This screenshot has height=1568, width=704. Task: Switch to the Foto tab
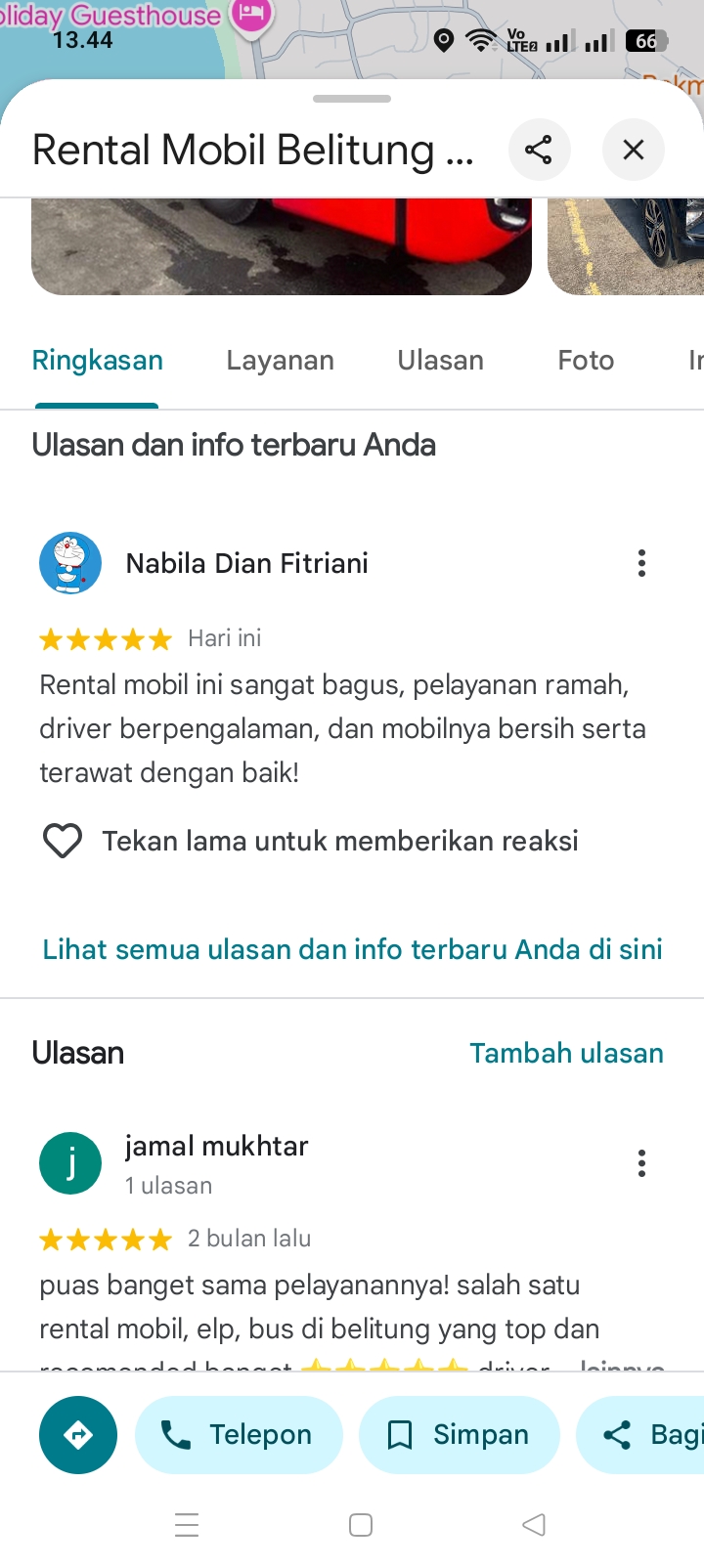coord(586,361)
